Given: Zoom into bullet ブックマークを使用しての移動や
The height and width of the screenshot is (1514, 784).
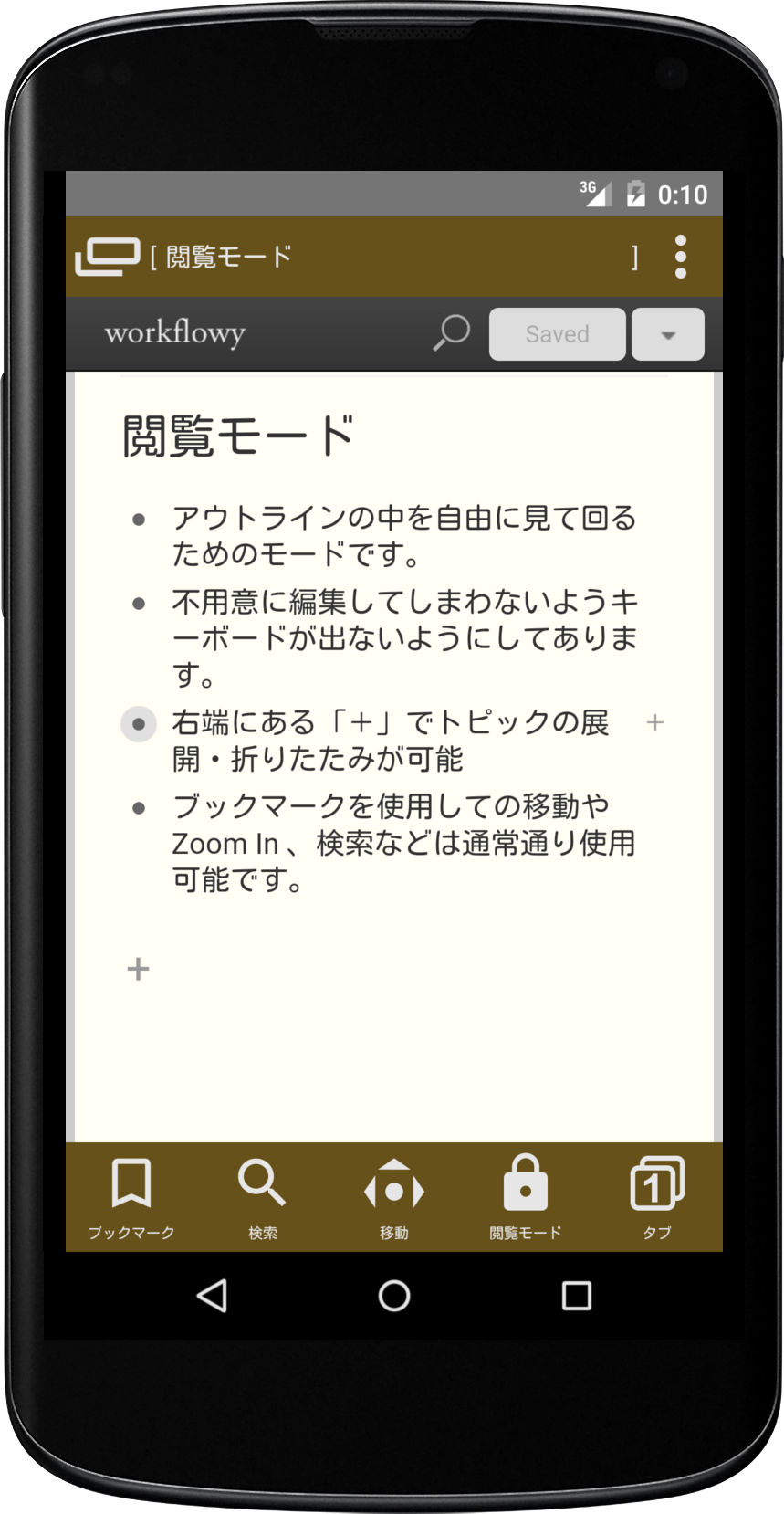Looking at the screenshot, I should pyautogui.click(x=139, y=808).
